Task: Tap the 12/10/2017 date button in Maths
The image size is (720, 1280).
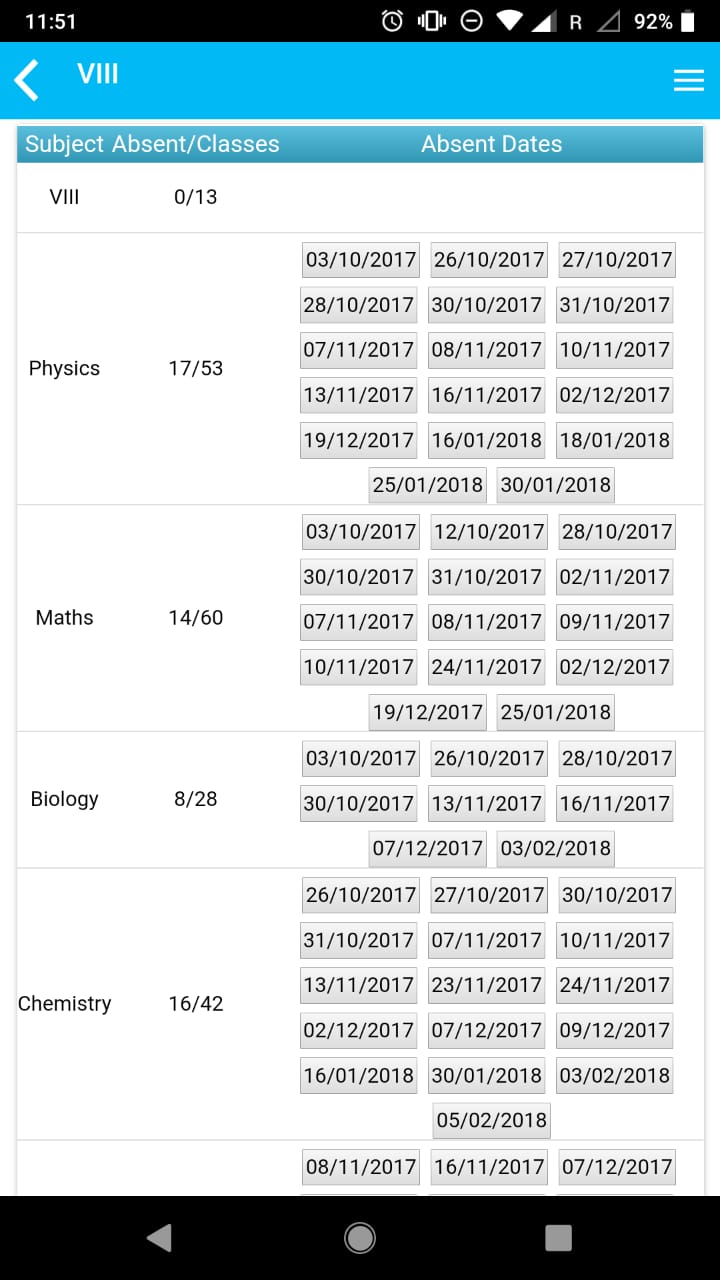Action: coord(489,532)
